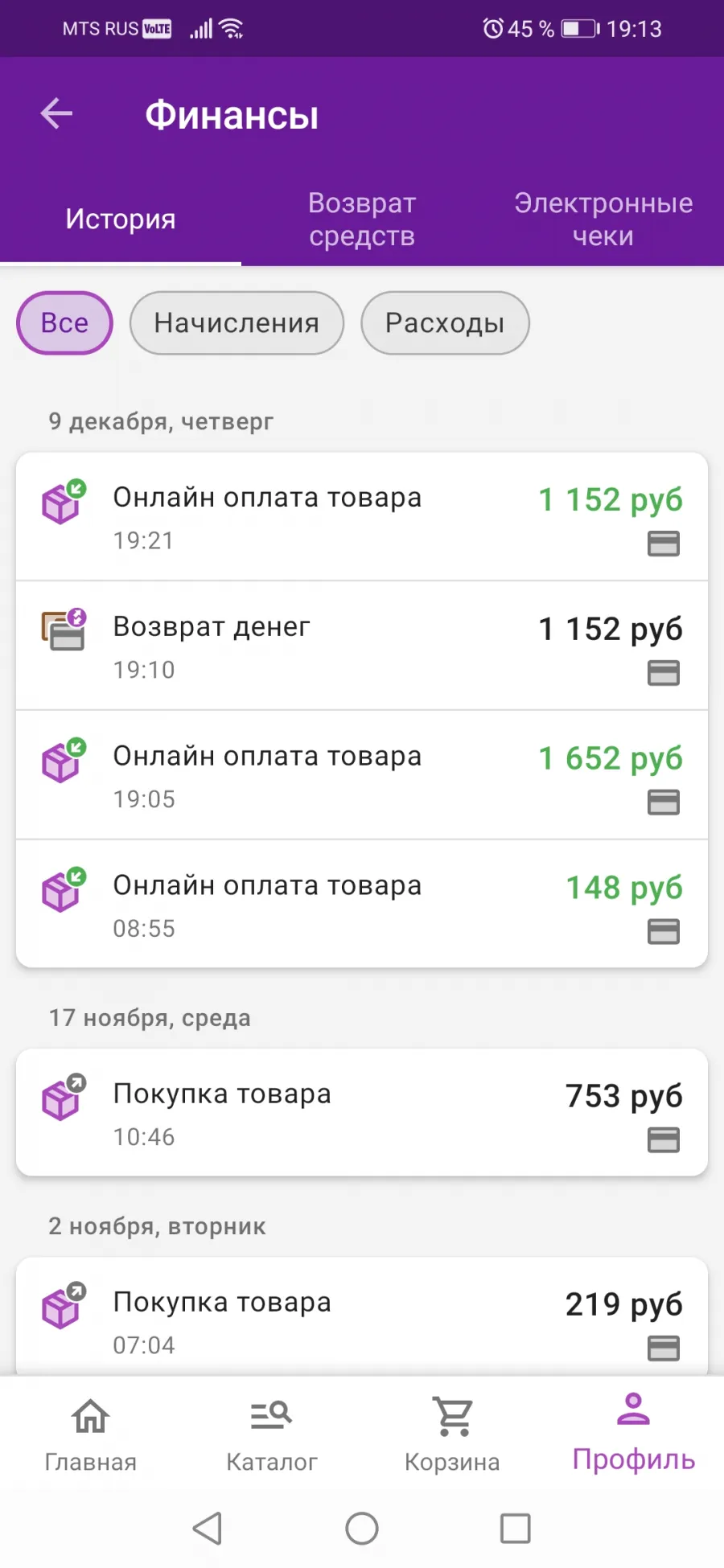Go back using the header arrow

coord(56,113)
